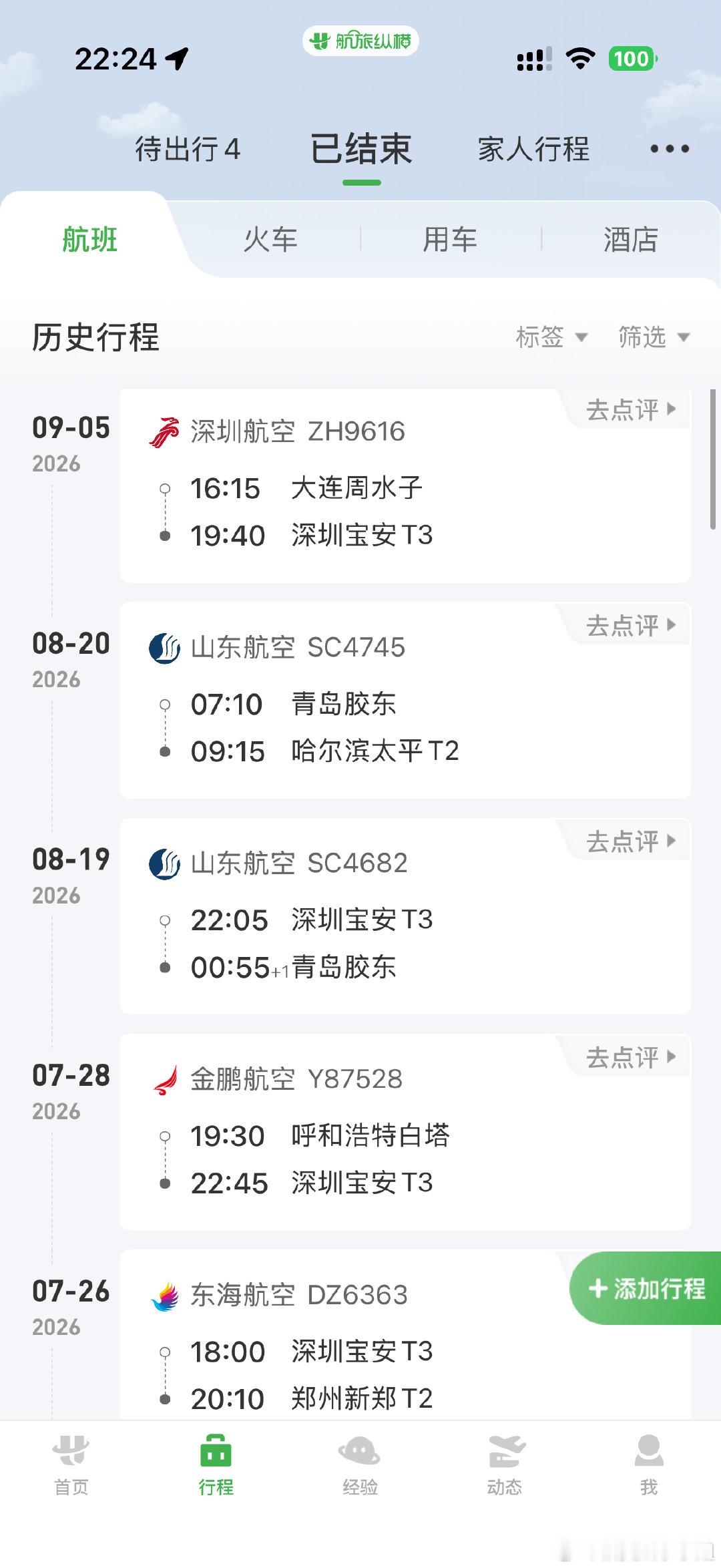This screenshot has height=1568, width=721.
Task: Switch to the 待出行 tab
Action: [188, 149]
